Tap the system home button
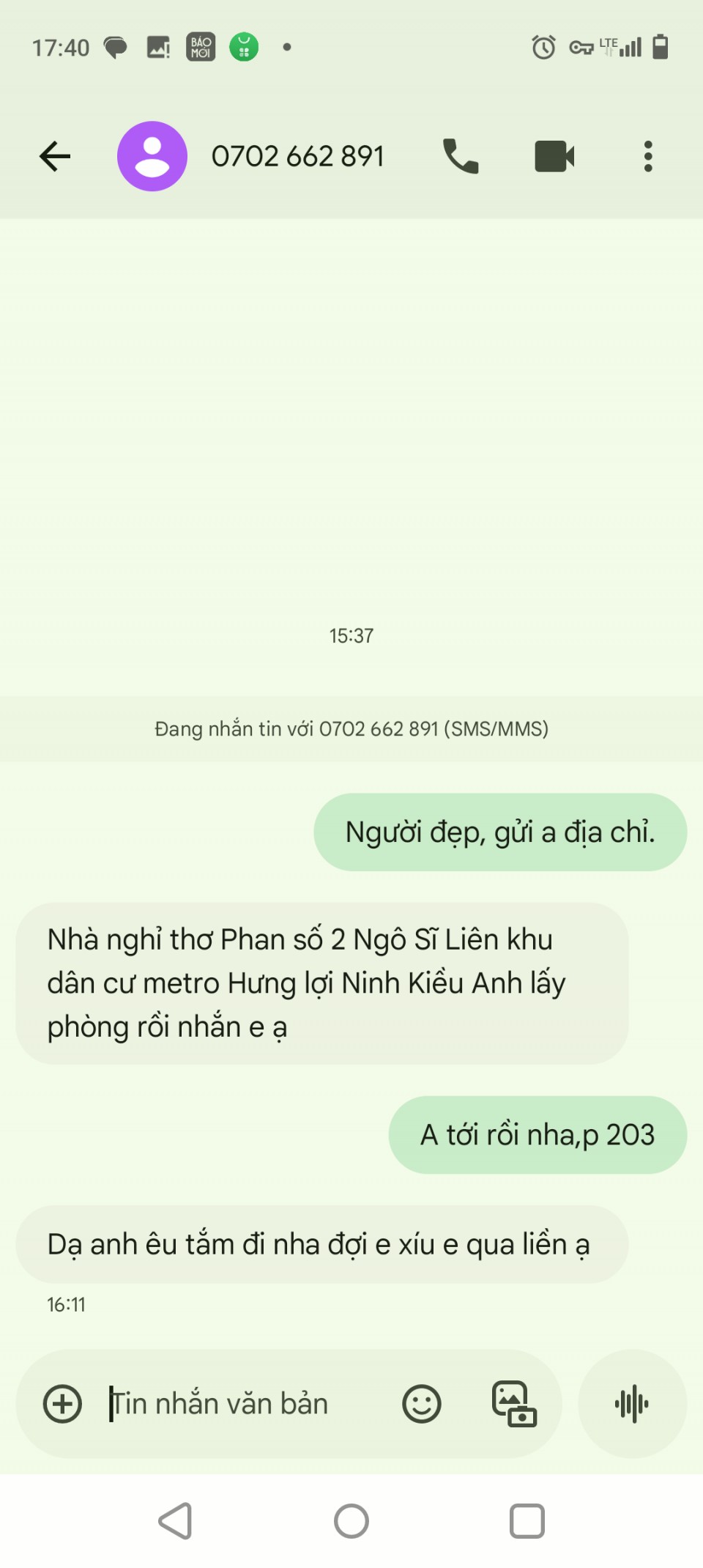Viewport: 703px width, 1568px height. (x=351, y=1521)
